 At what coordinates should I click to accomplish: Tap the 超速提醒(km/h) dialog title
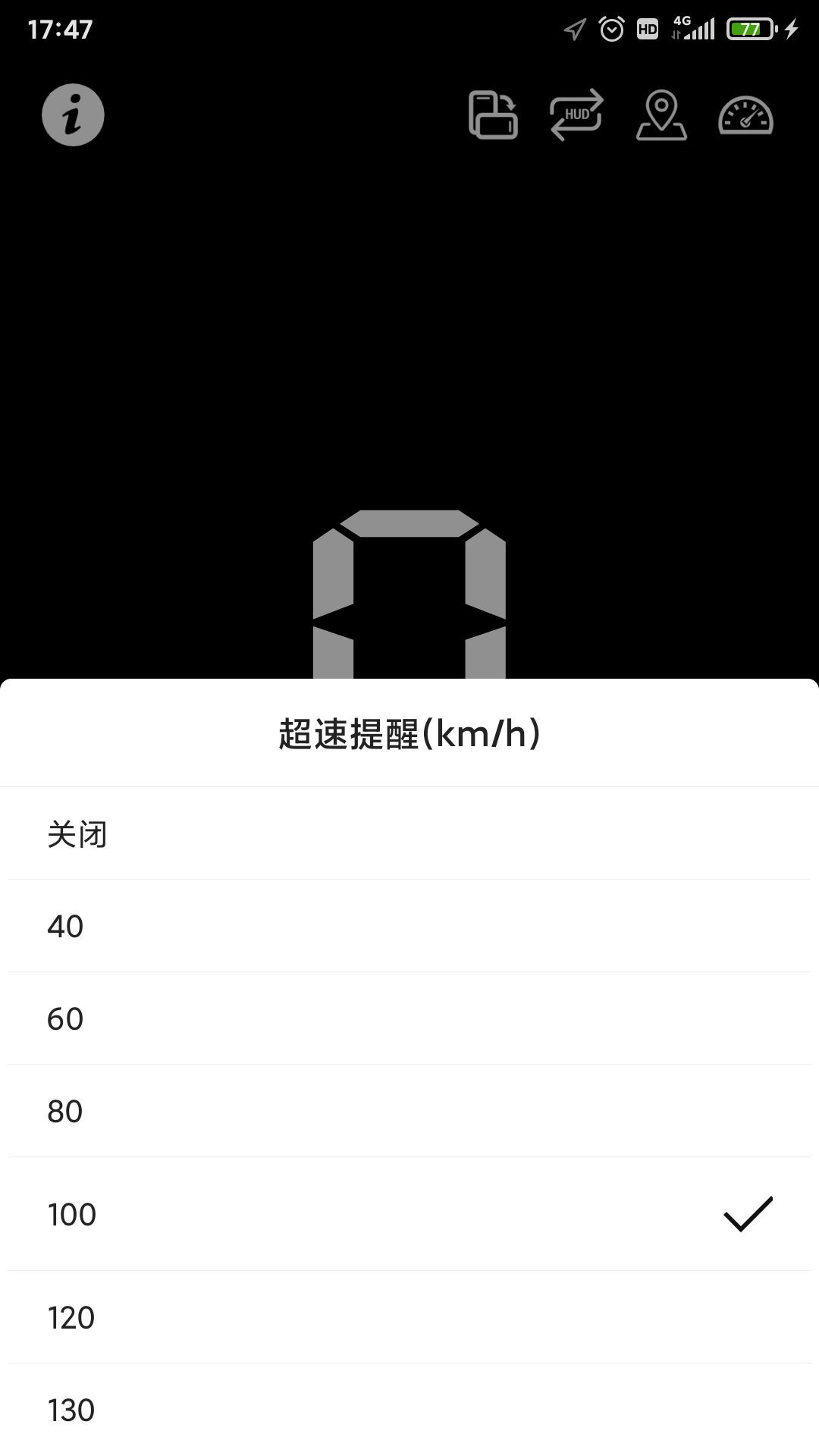pyautogui.click(x=409, y=733)
